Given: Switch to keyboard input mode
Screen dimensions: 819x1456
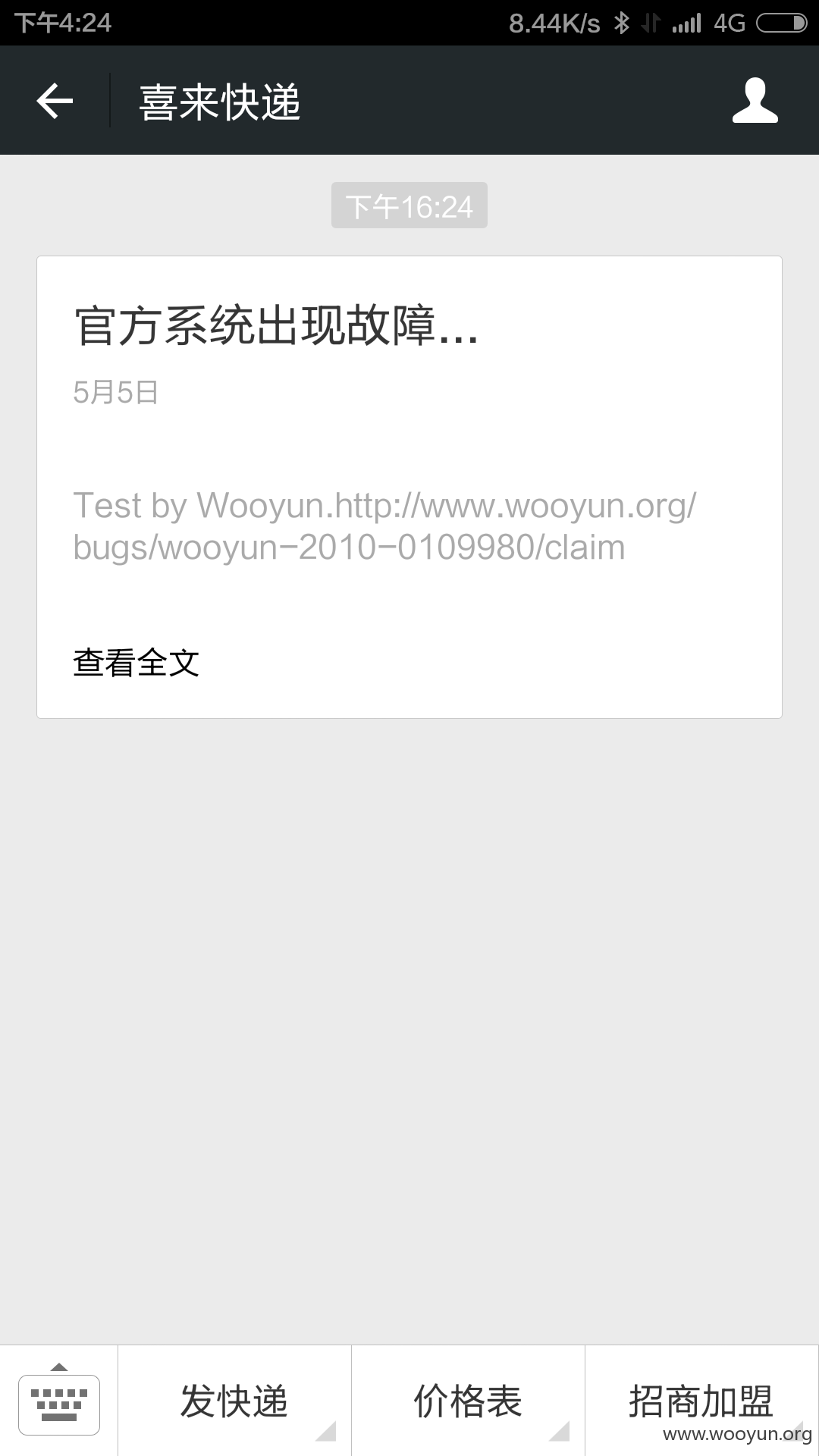Looking at the screenshot, I should coord(59,1400).
